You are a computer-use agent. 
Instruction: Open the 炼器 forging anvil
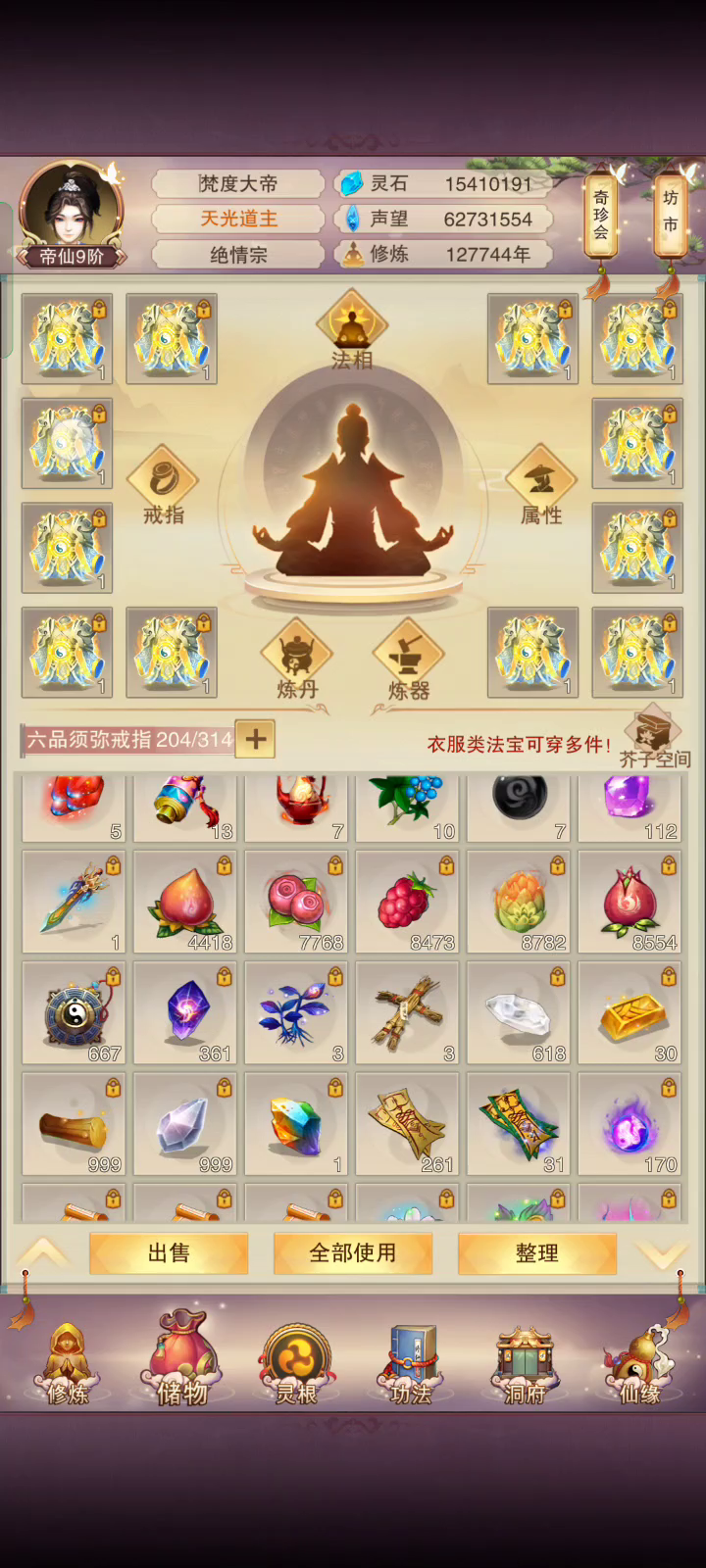click(x=409, y=659)
